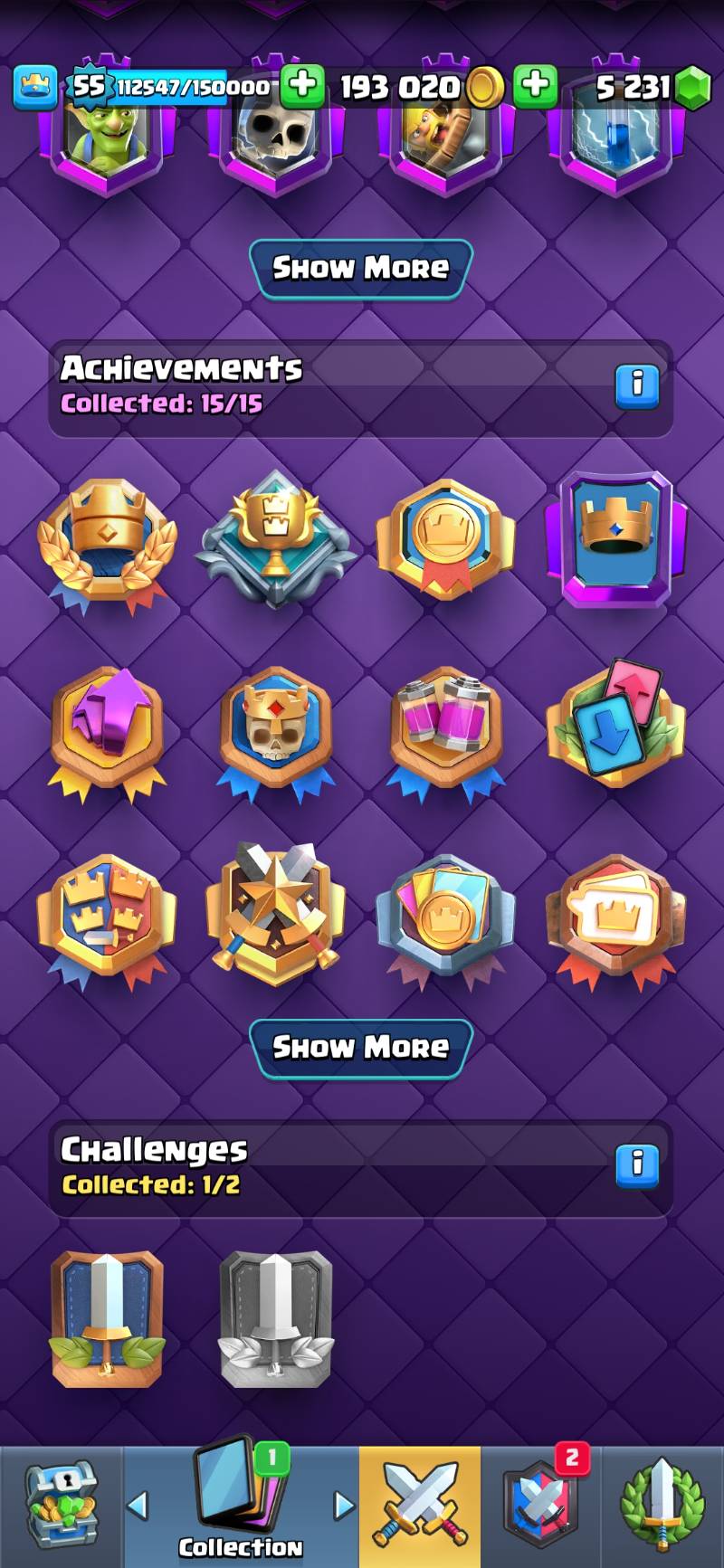View the trophy diamond achievement badge

(x=276, y=539)
